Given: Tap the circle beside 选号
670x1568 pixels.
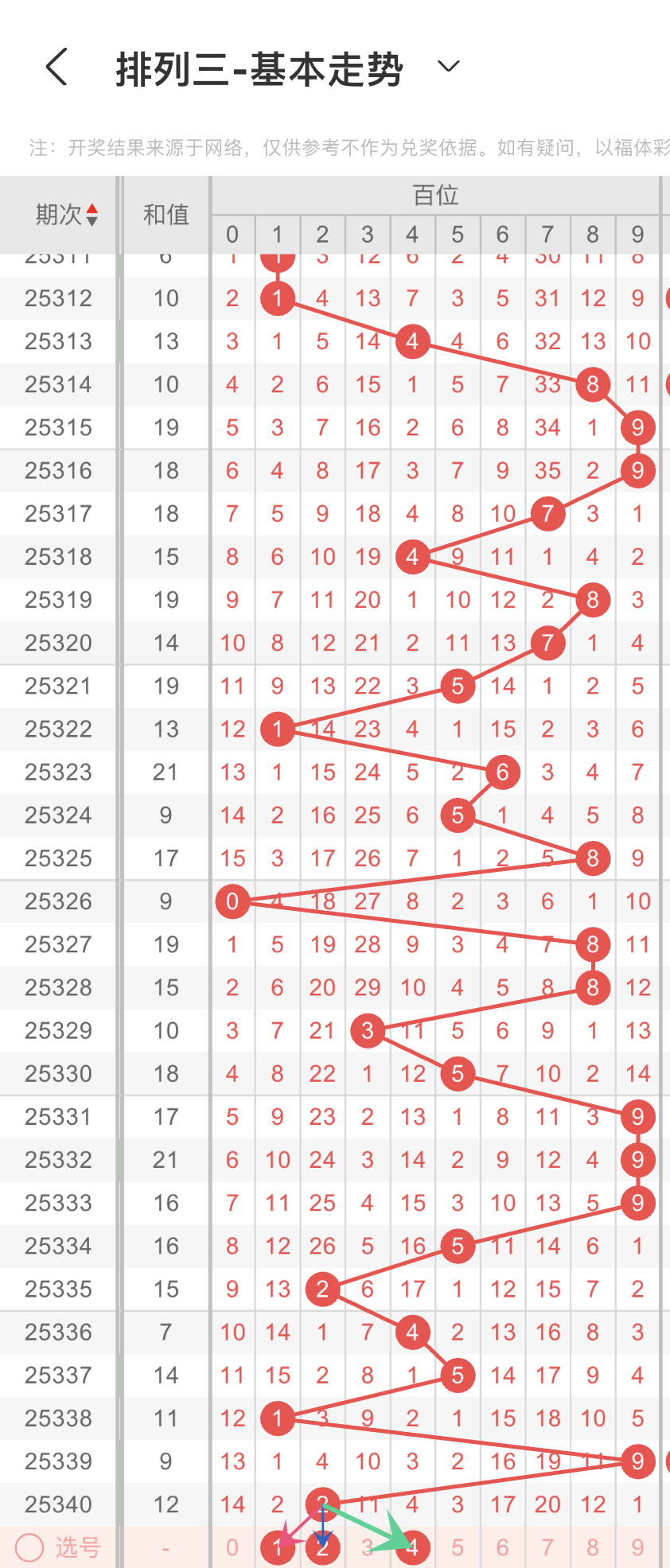Looking at the screenshot, I should point(29,1547).
